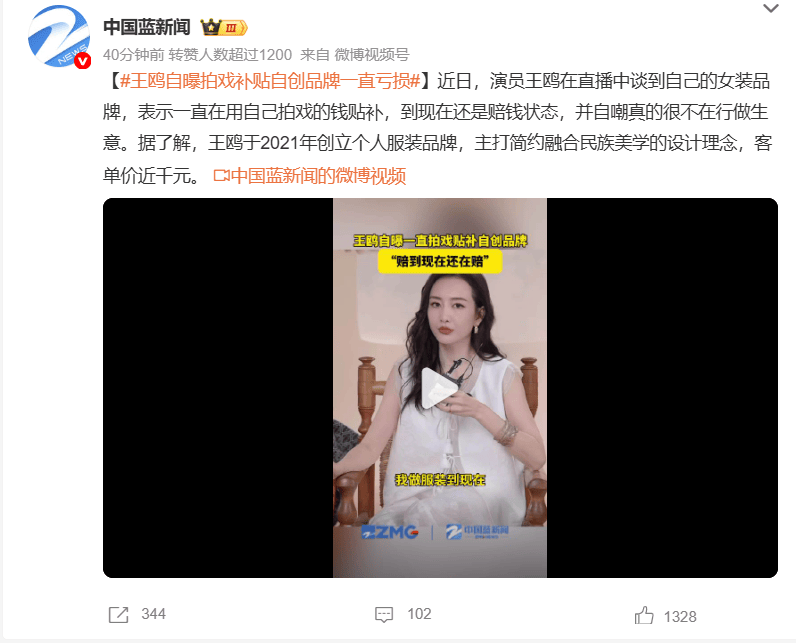Open the 中国蓝新闻 account name

(147, 27)
